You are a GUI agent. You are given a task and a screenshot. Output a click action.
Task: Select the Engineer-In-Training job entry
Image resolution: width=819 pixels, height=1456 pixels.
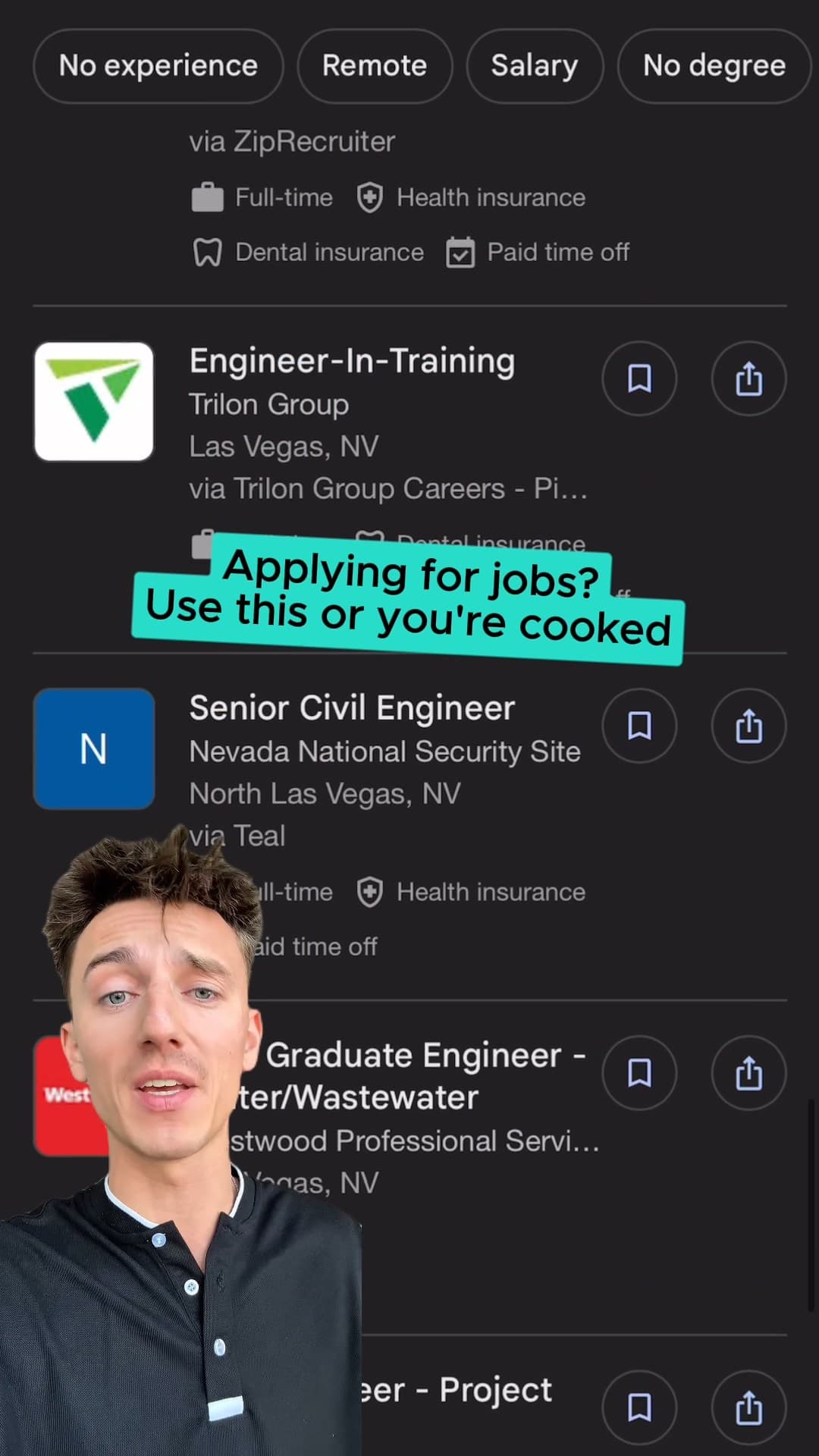[x=352, y=360]
